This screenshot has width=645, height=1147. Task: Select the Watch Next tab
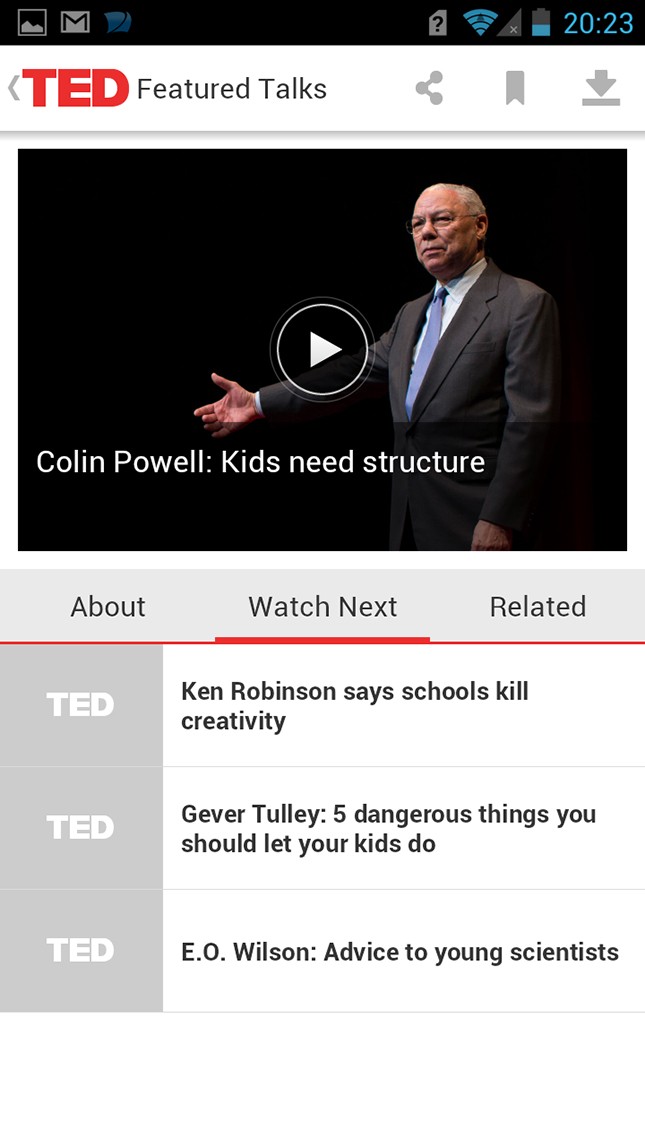[322, 606]
